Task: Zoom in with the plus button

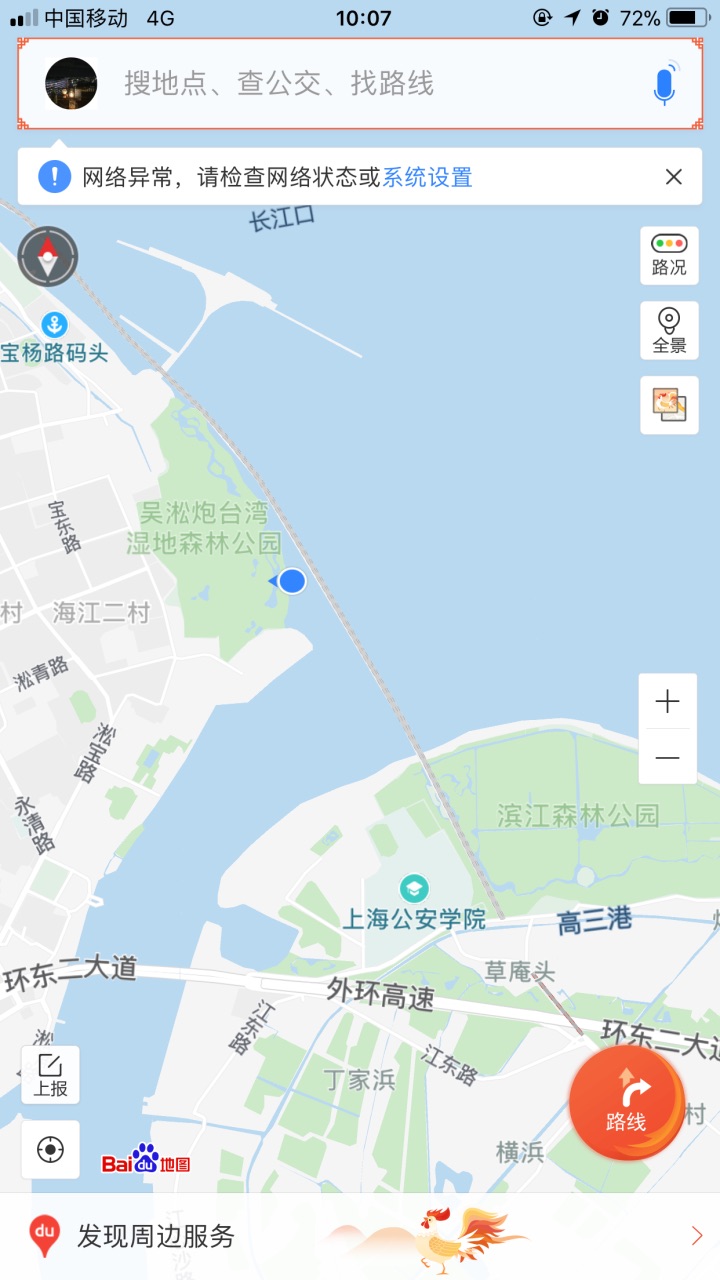Action: click(x=667, y=702)
